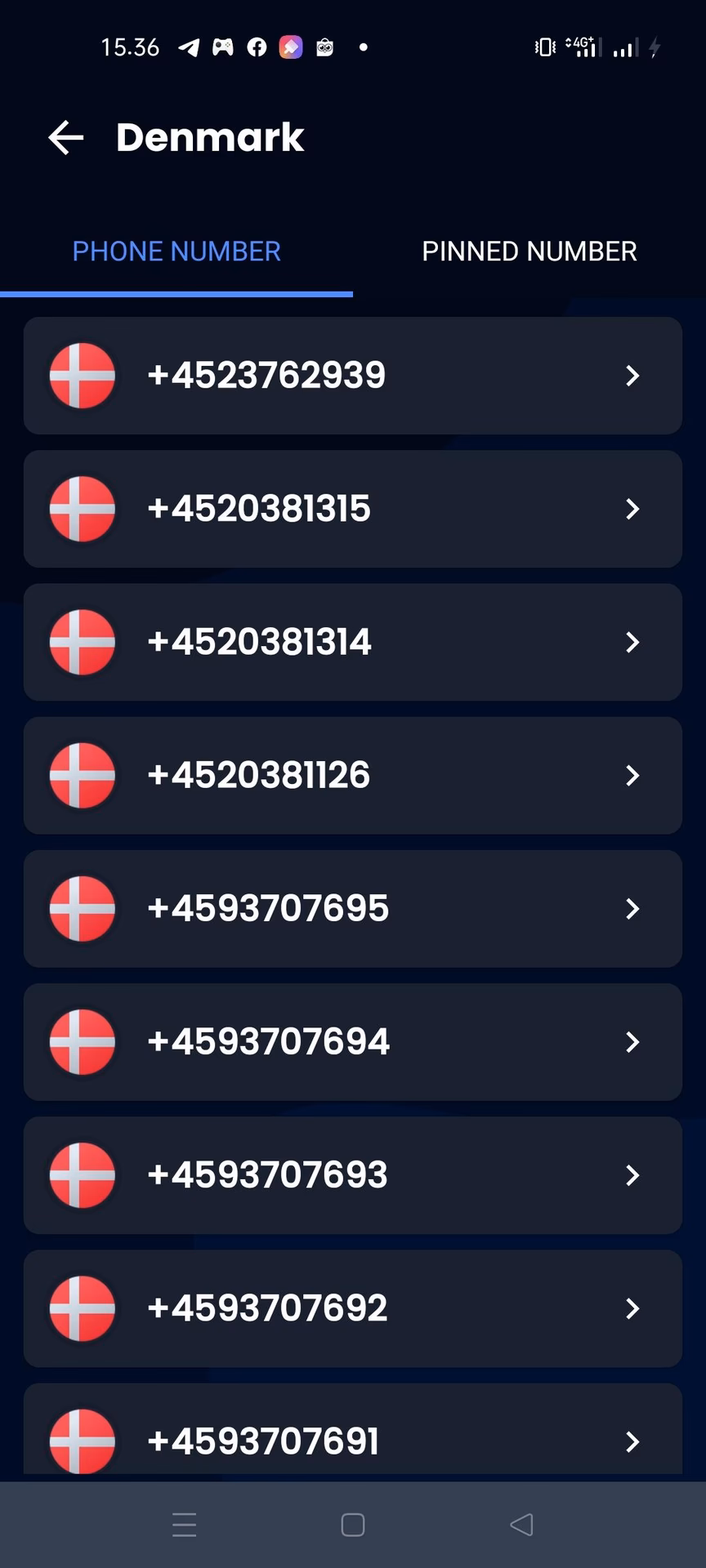Click the Danish flag beside +4593707695
Screen dimensions: 706x1568
(82, 909)
